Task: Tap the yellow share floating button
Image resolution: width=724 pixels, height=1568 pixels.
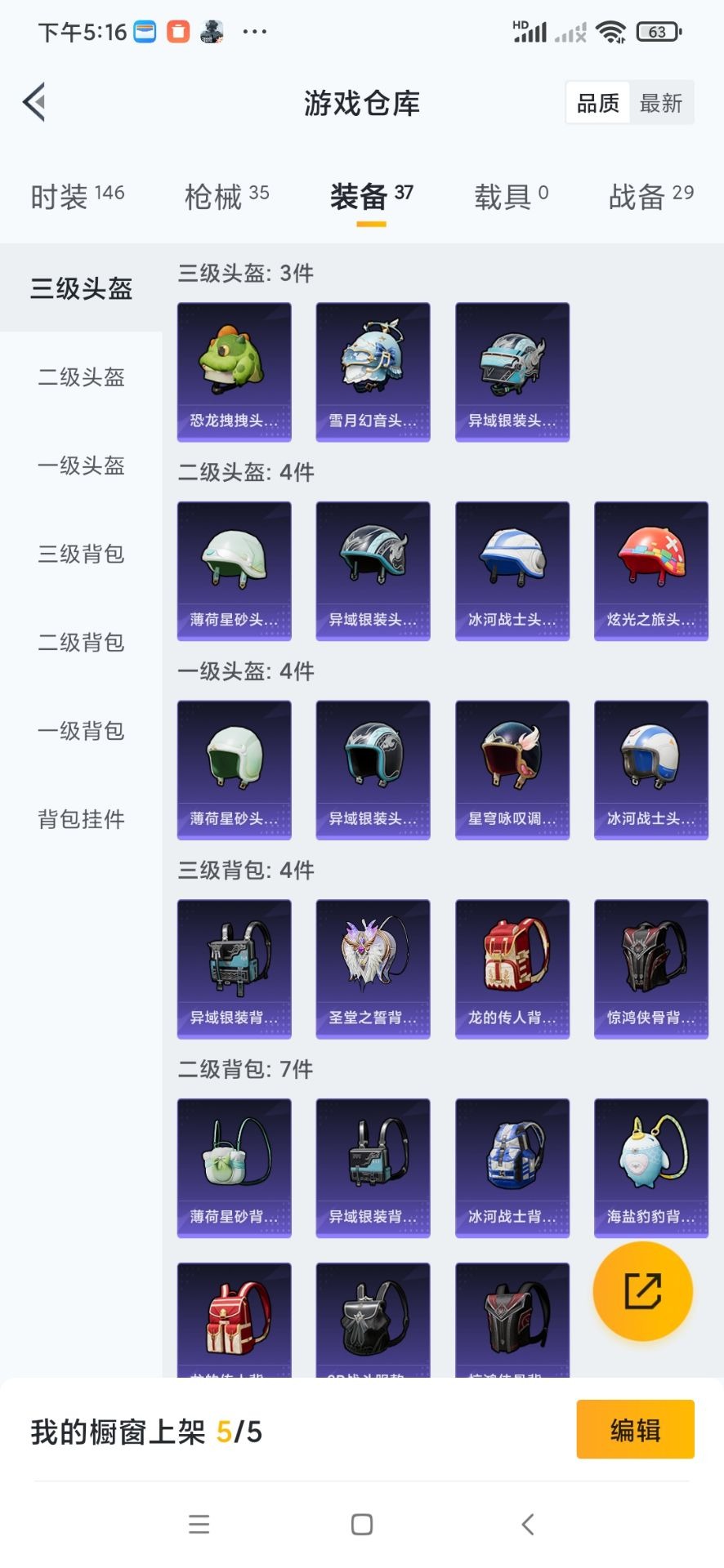Action: pyautogui.click(x=643, y=1291)
